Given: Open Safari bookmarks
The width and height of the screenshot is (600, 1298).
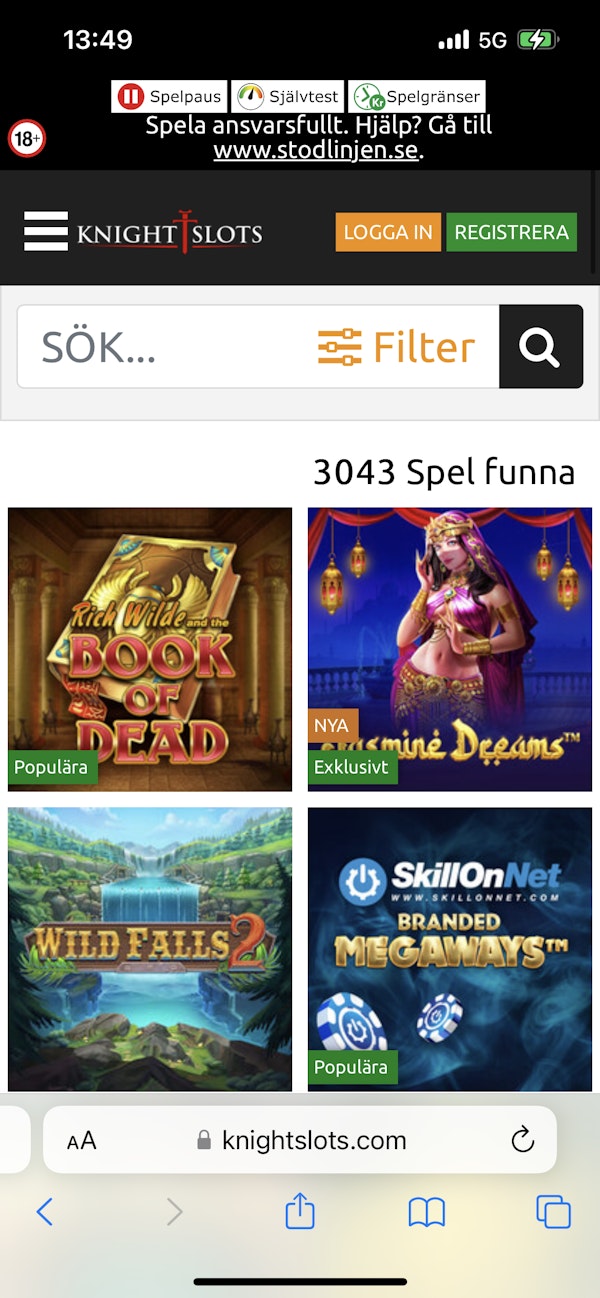Looking at the screenshot, I should [x=427, y=1213].
